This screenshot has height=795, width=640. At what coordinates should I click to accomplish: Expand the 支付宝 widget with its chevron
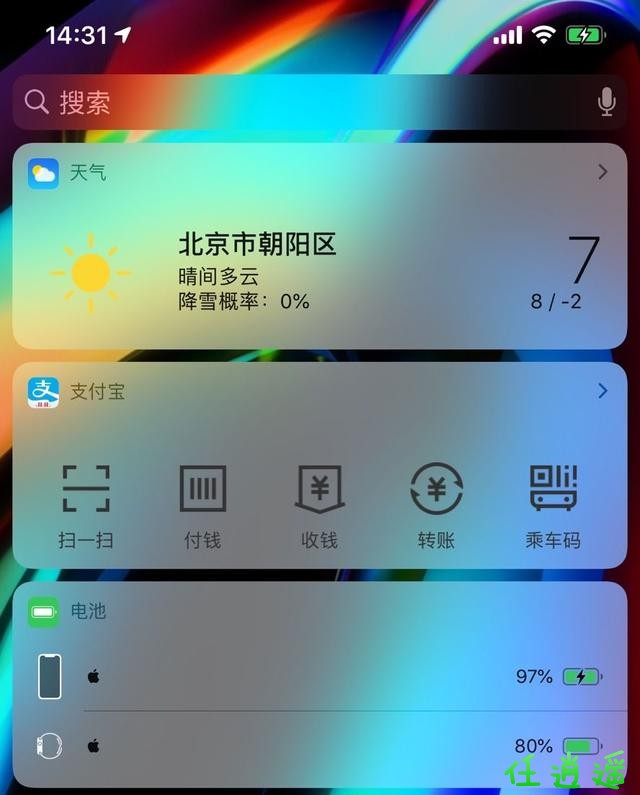point(602,391)
